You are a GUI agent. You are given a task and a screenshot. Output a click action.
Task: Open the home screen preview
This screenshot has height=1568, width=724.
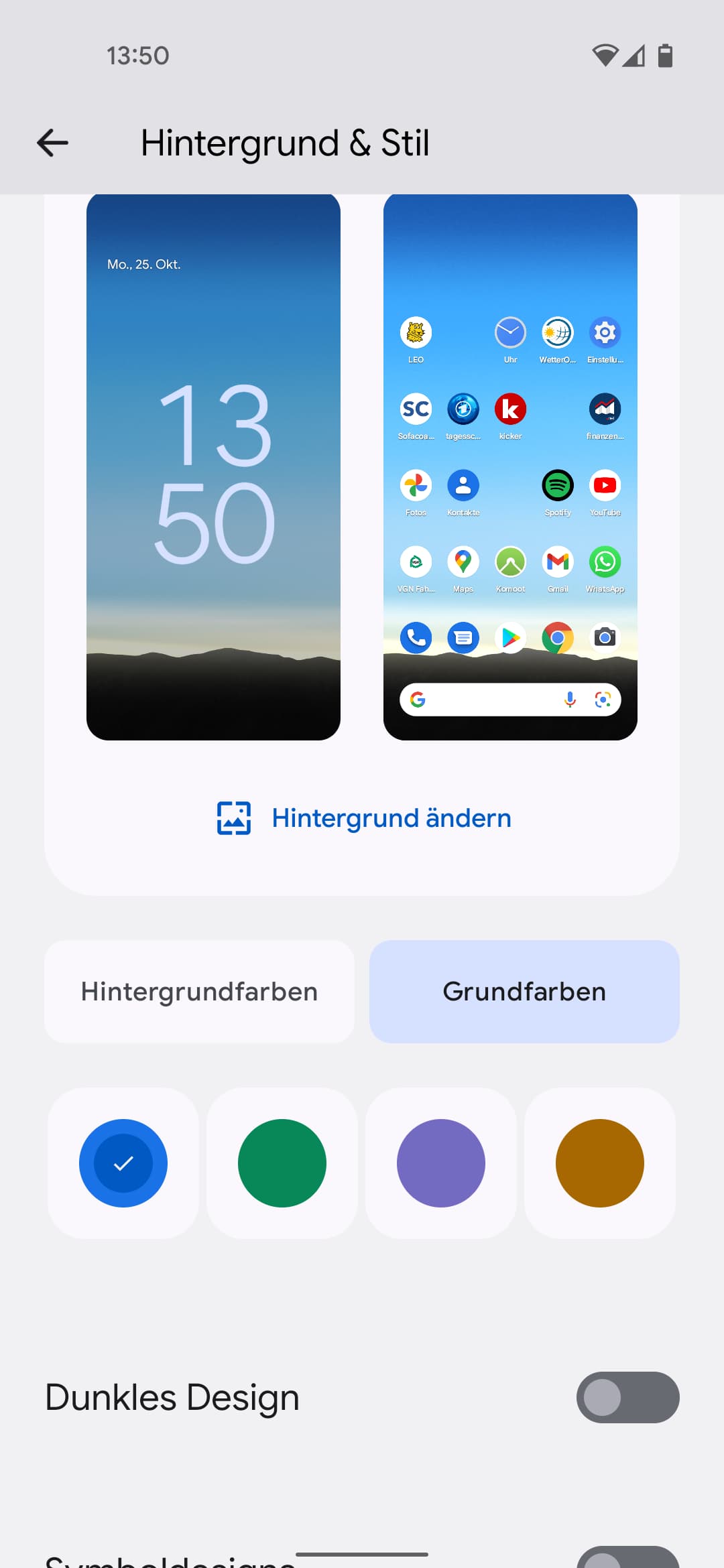pos(510,467)
